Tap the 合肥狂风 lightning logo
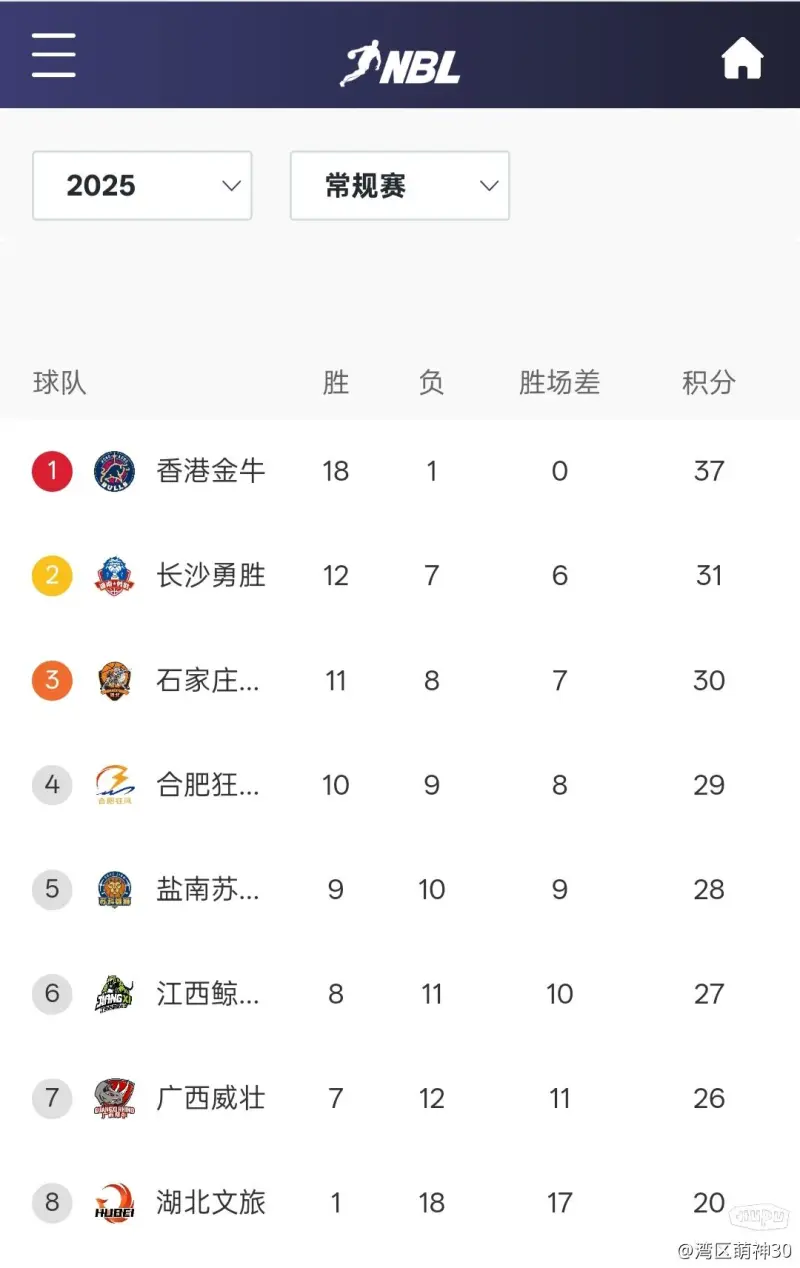This screenshot has height=1268, width=800. click(x=115, y=784)
